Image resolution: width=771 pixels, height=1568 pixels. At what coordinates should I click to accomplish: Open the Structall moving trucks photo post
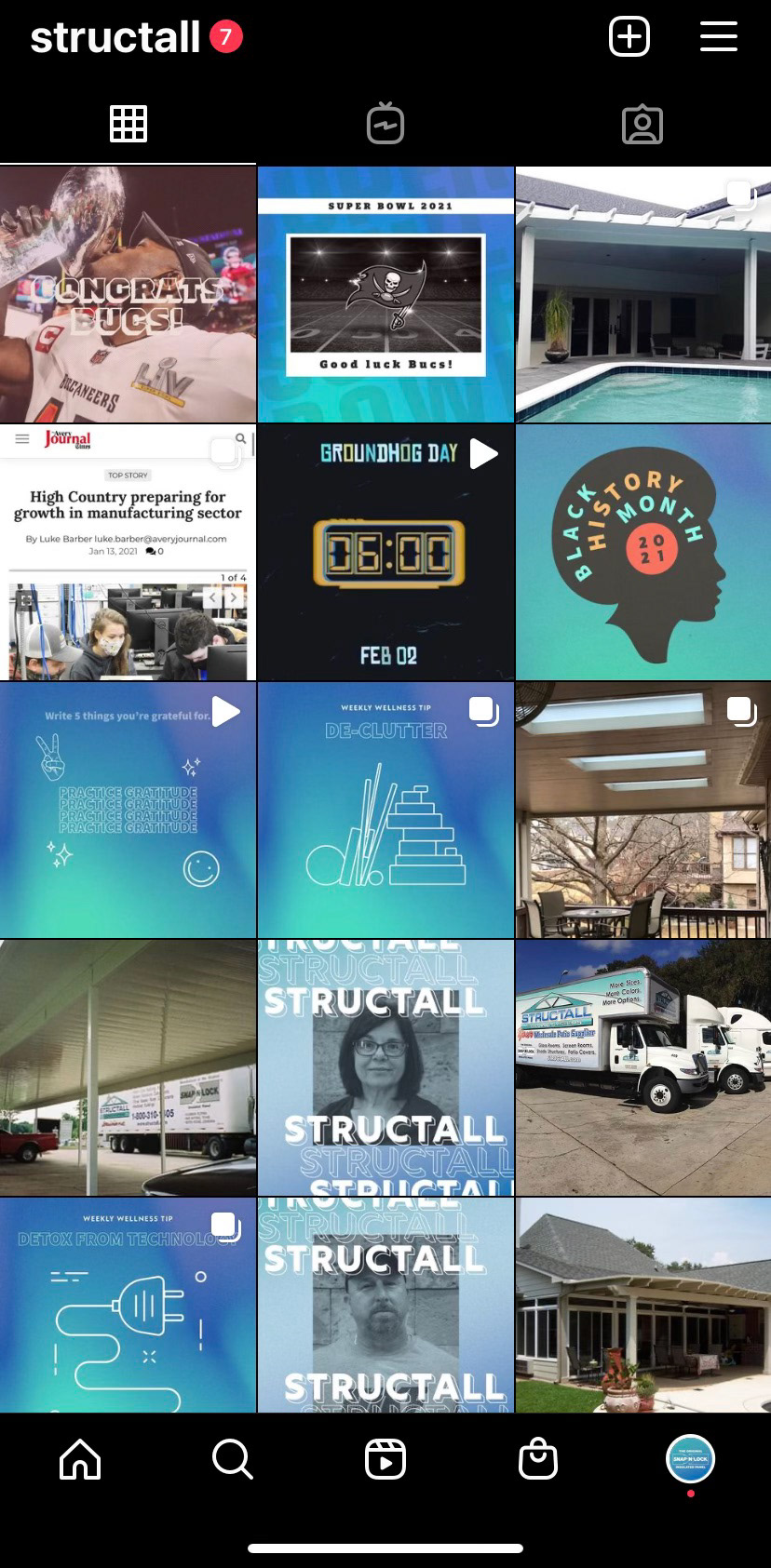643,1067
